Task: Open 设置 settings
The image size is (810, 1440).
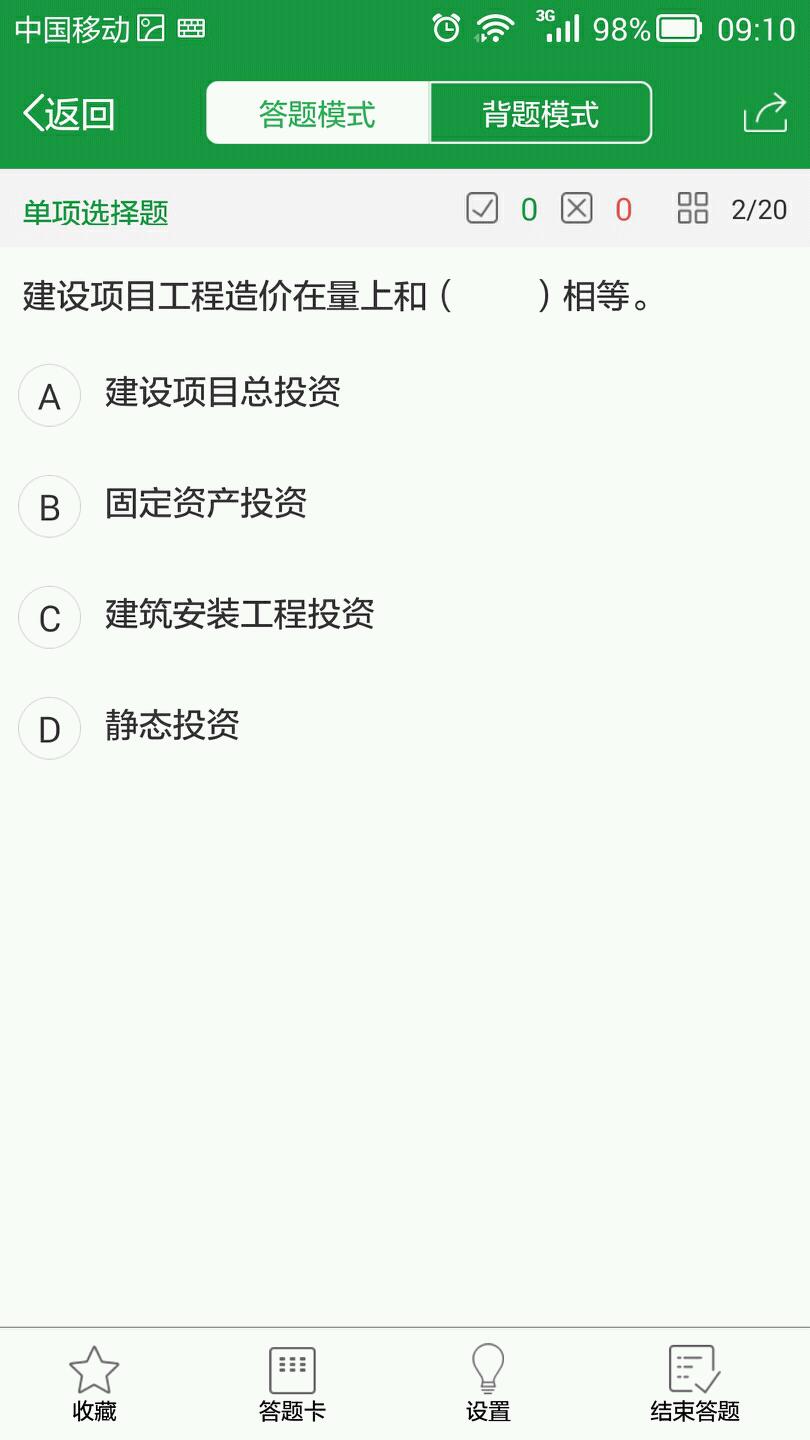Action: click(488, 1384)
